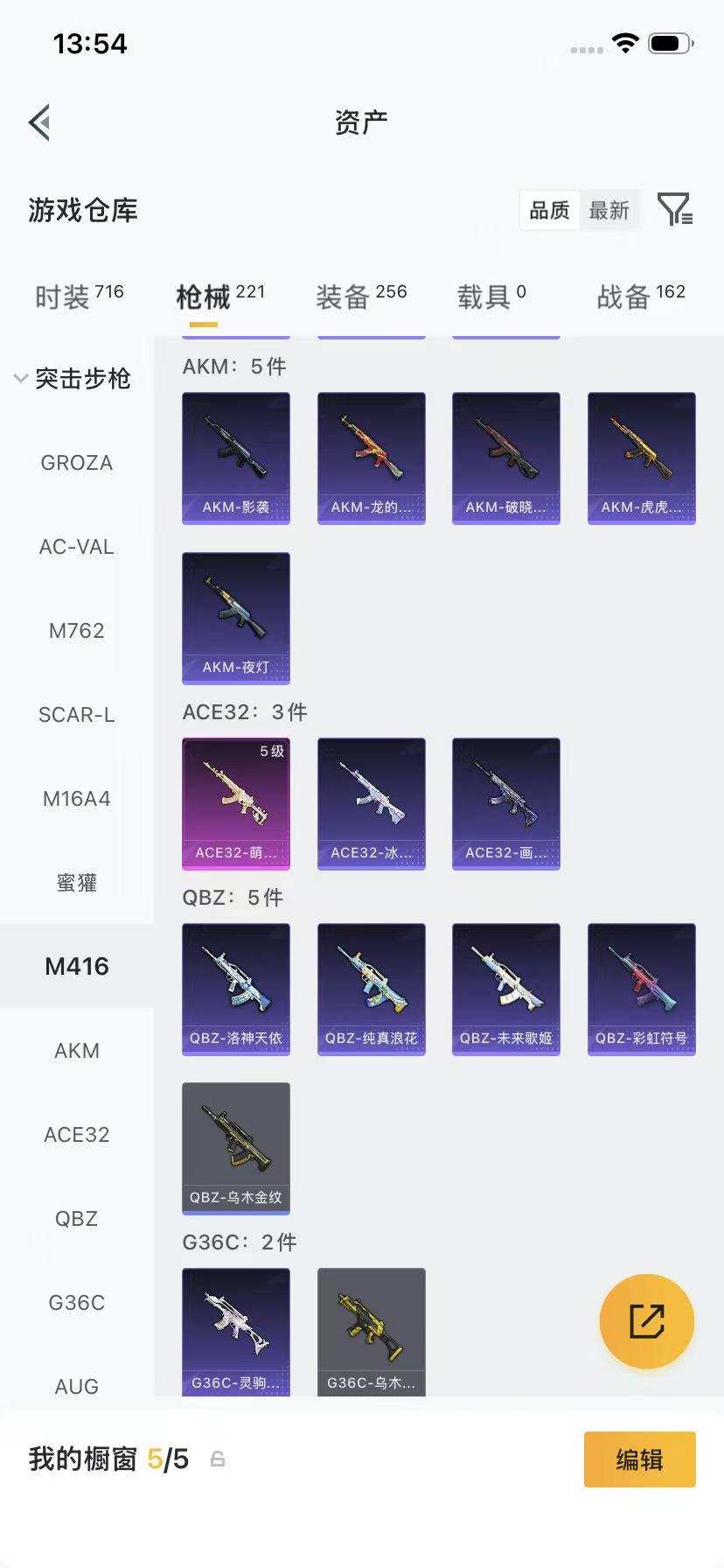This screenshot has width=724, height=1568.
Task: Switch to the 装备 tab
Action: 361,297
